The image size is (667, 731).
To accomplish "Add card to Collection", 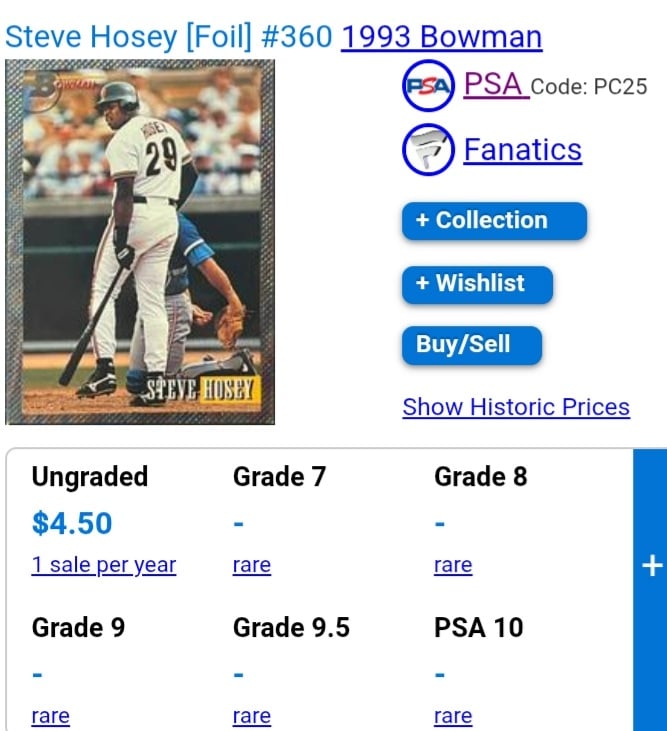I will pos(494,221).
